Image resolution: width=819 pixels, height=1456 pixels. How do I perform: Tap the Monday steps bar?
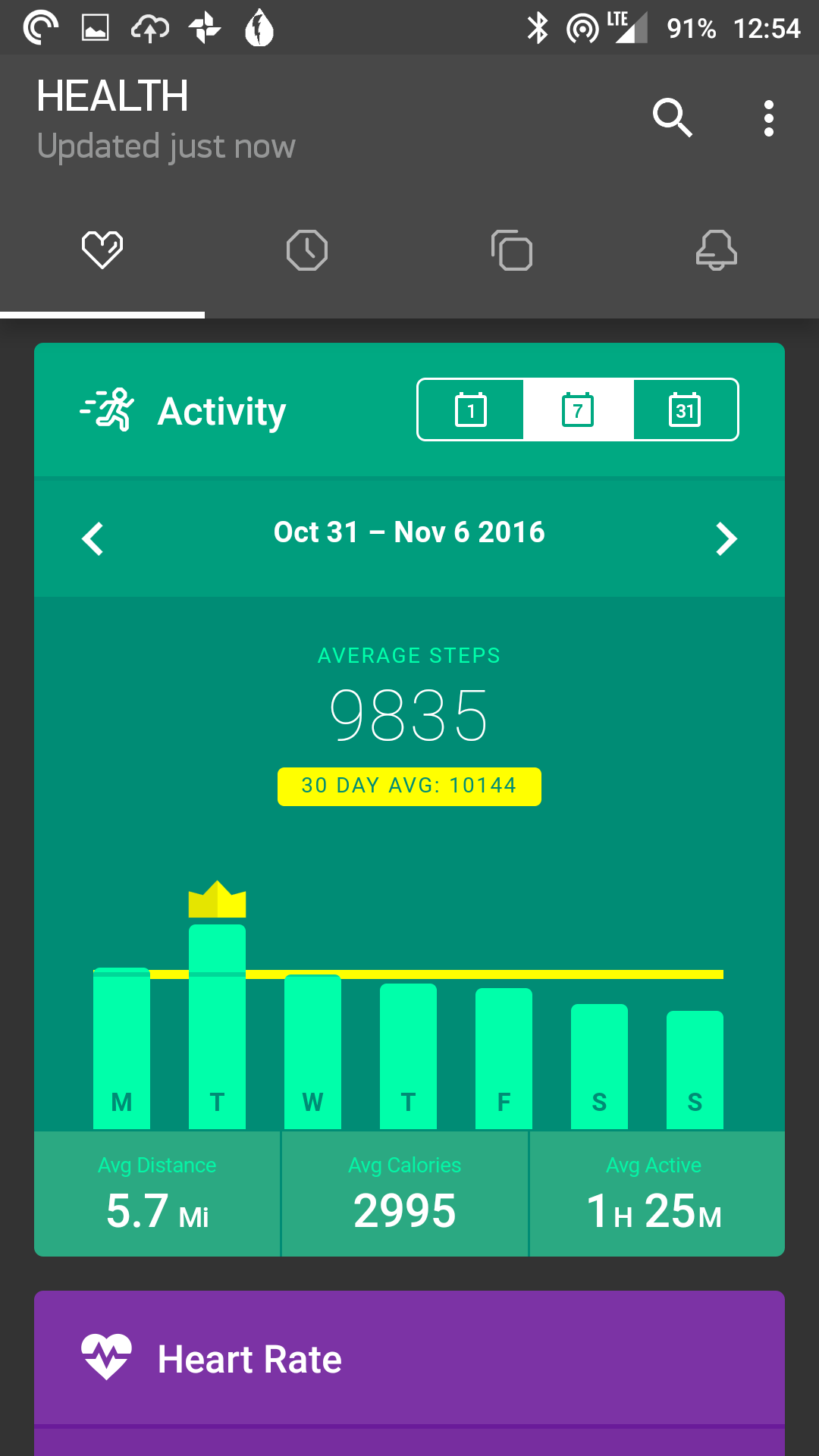click(121, 1048)
